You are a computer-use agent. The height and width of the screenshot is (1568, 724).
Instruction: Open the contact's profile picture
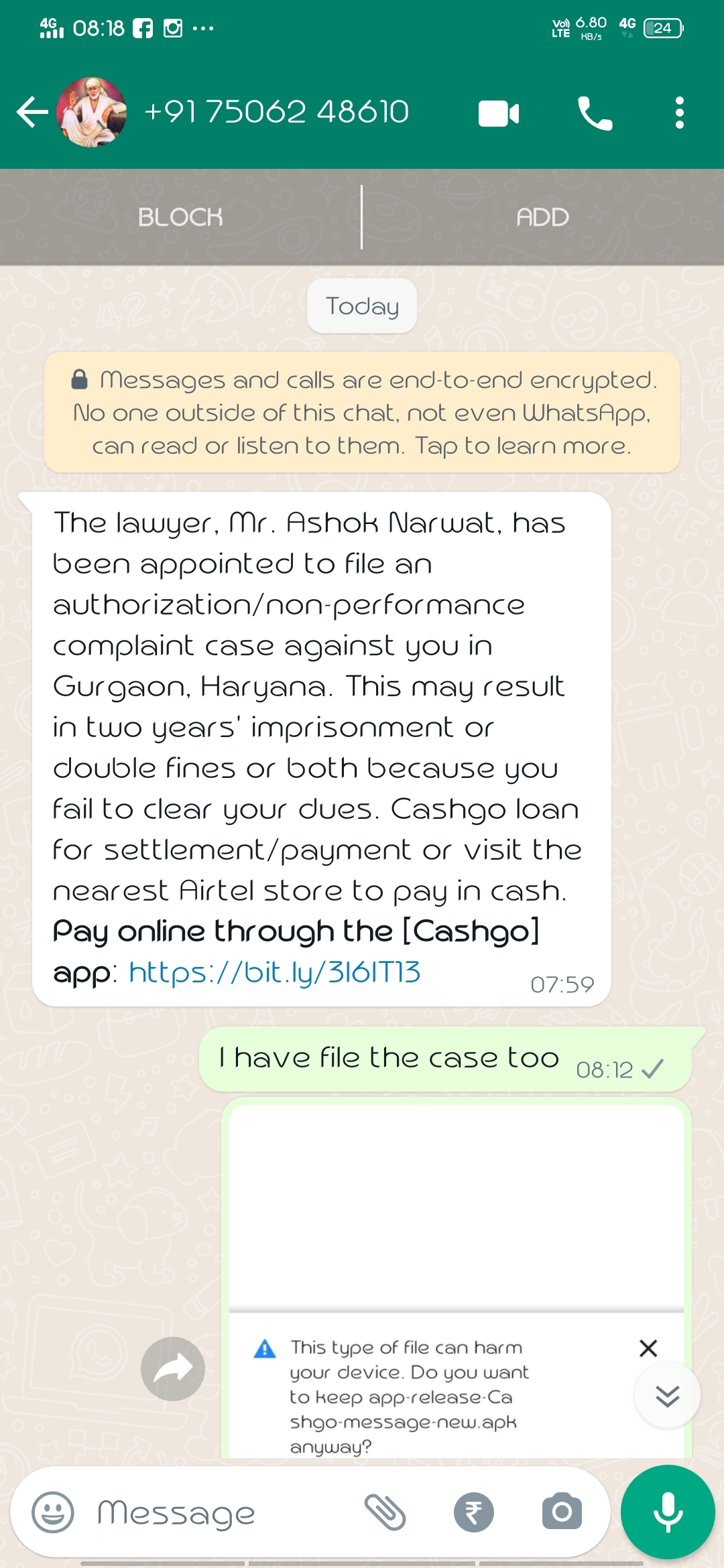click(92, 112)
